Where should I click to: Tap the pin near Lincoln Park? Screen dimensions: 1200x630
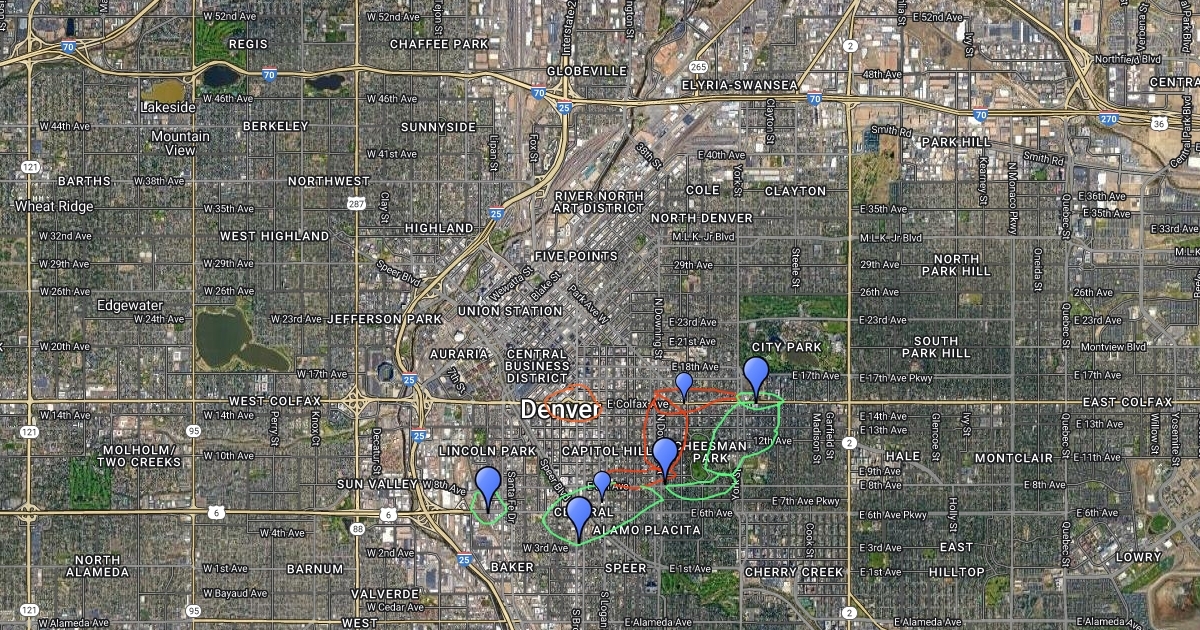click(488, 485)
